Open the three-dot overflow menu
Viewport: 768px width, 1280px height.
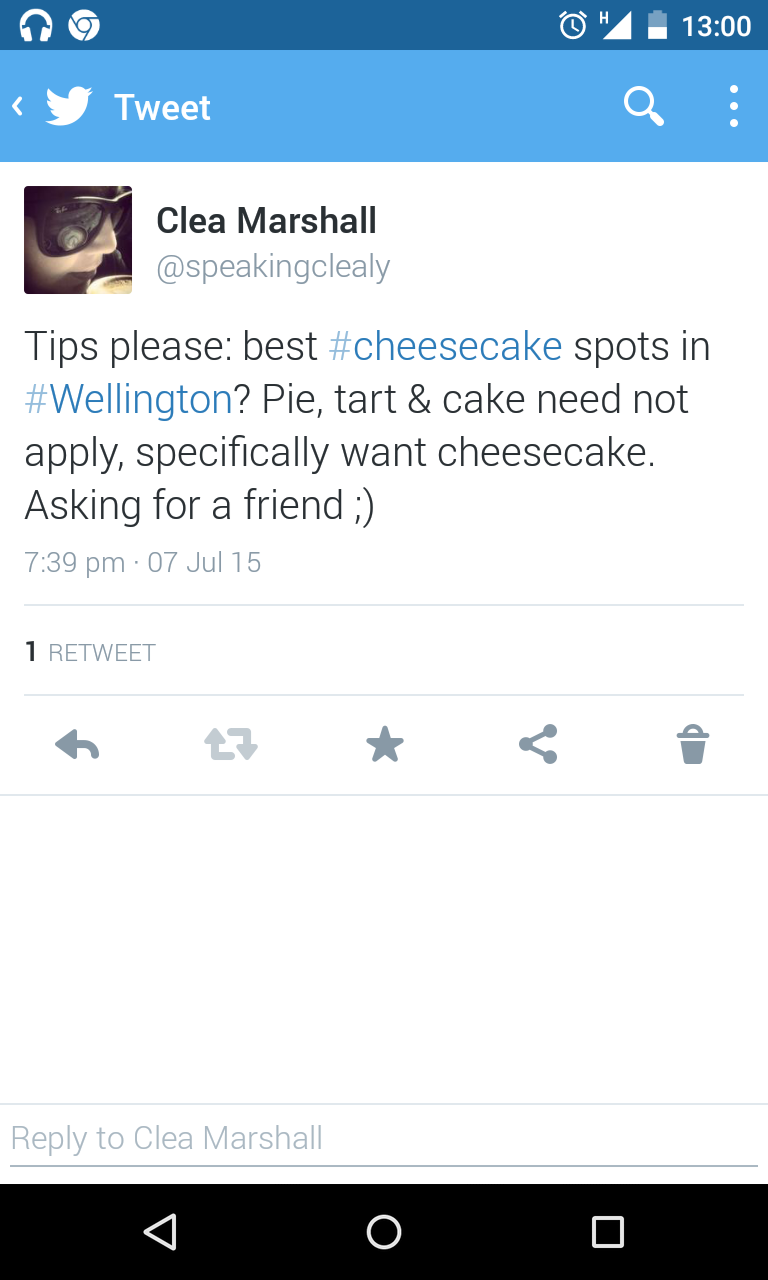click(x=733, y=106)
